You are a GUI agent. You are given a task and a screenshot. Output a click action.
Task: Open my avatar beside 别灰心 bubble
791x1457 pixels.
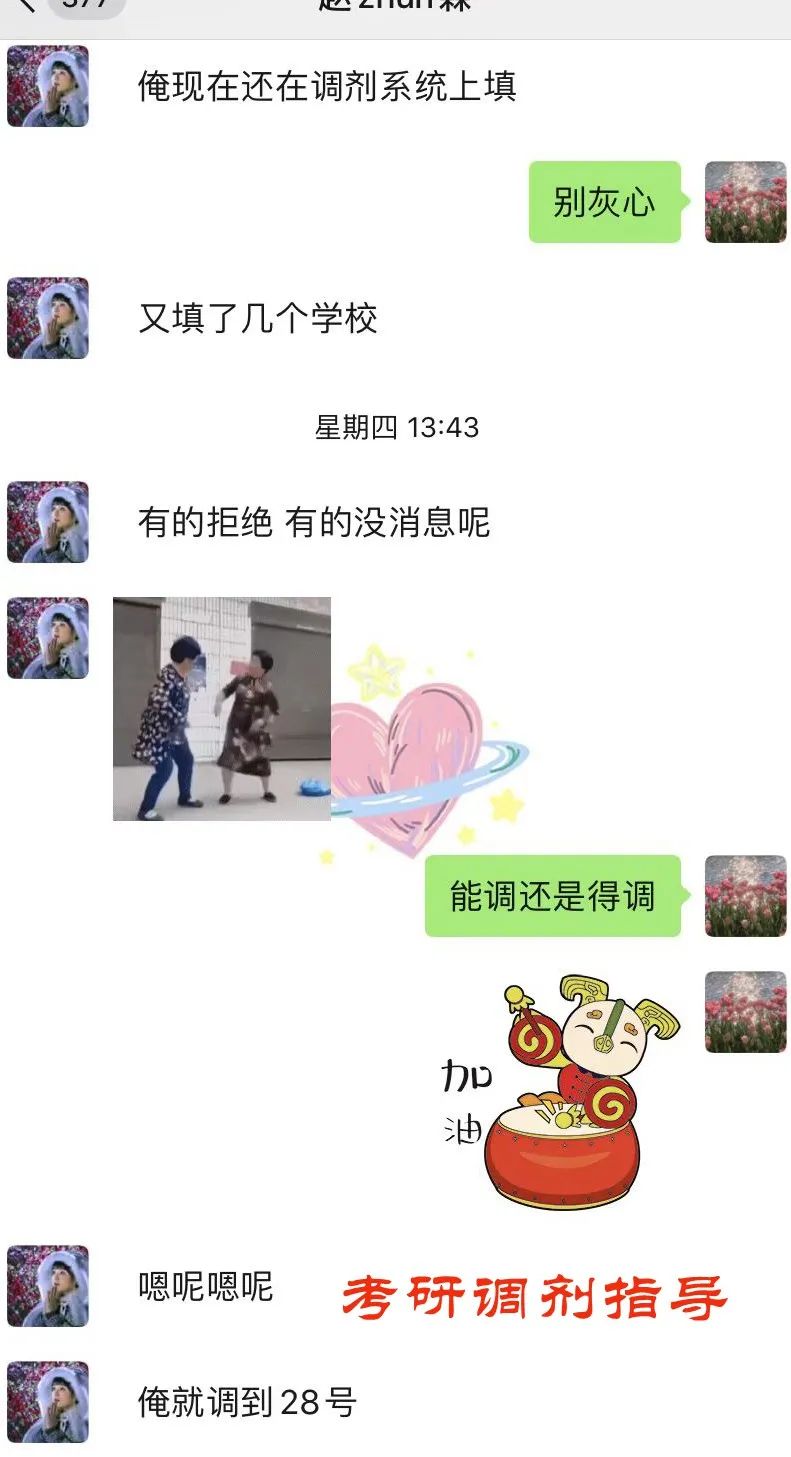point(745,202)
